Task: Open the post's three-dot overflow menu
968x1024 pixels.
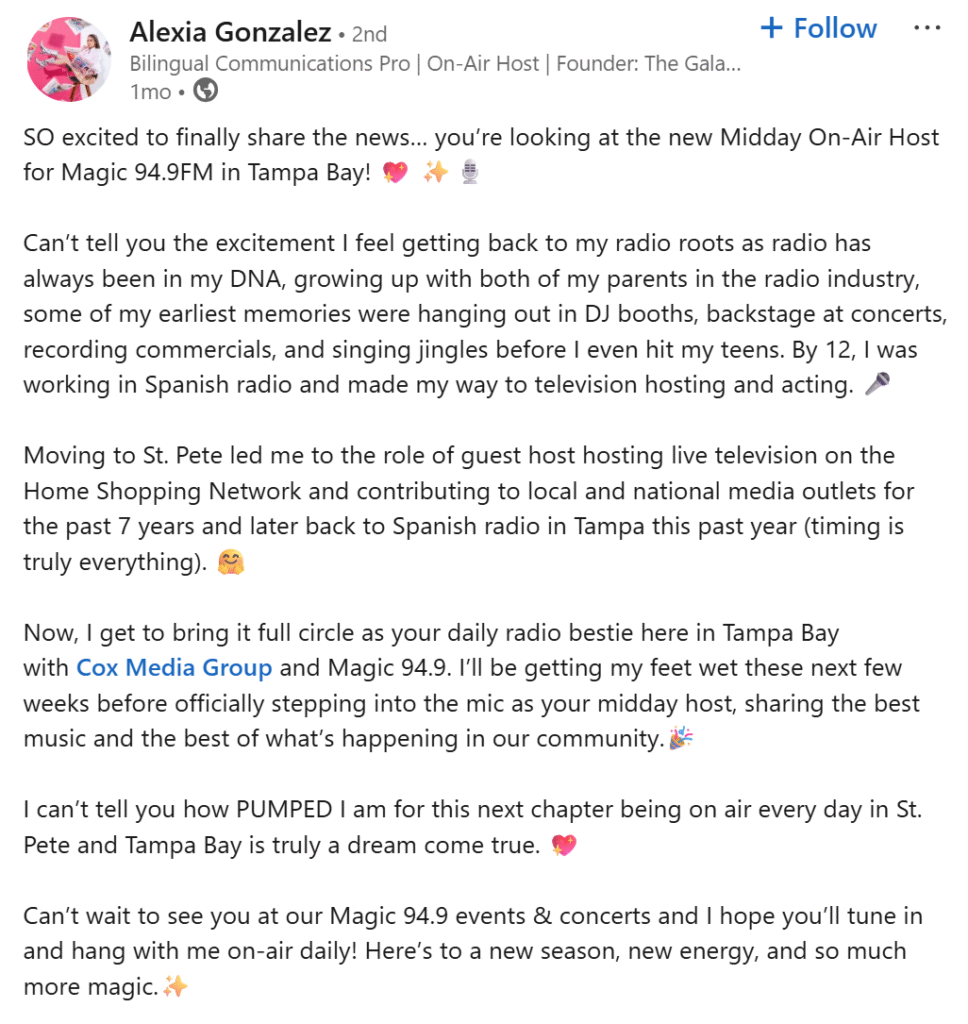Action: [927, 29]
